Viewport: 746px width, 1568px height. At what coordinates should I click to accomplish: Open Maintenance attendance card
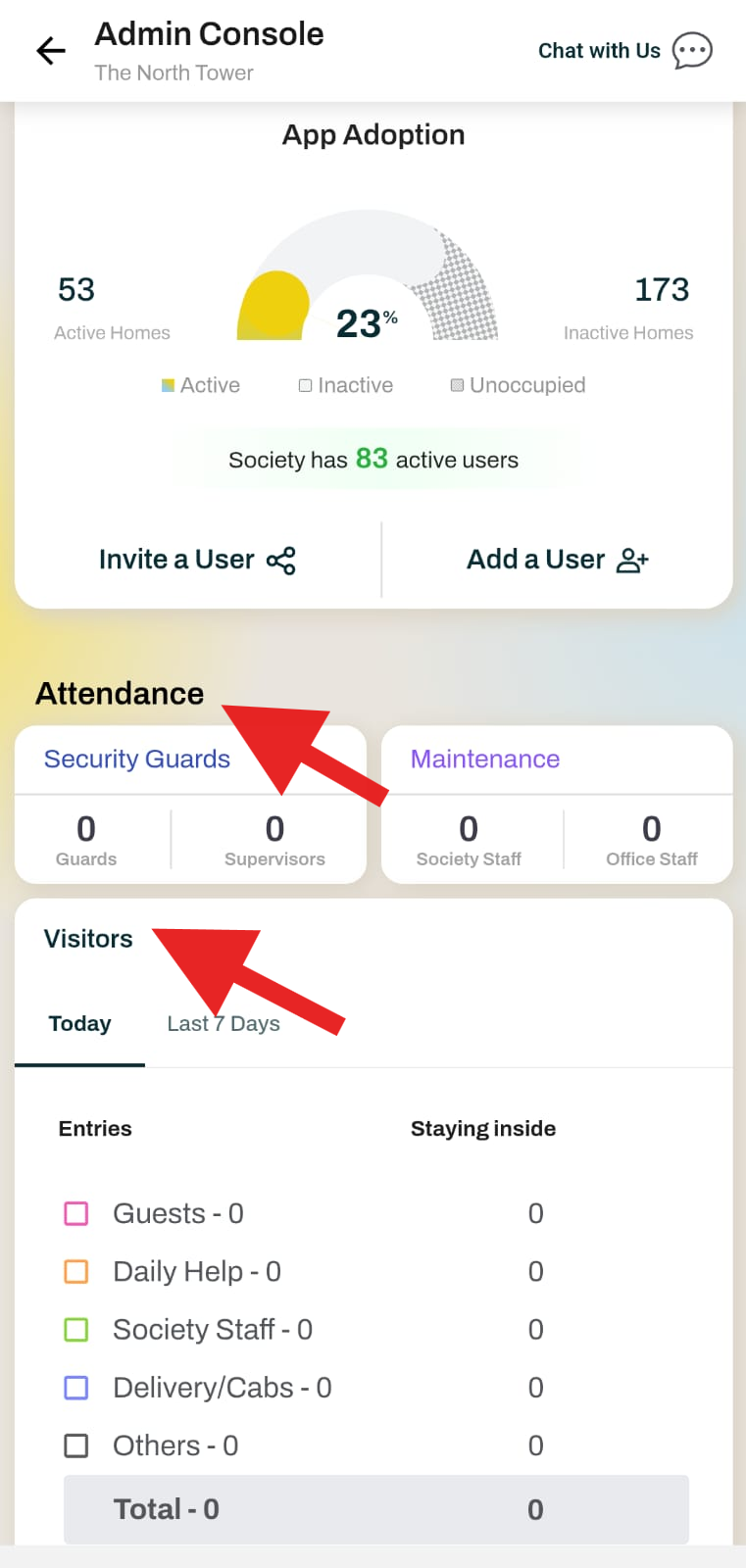pos(485,759)
